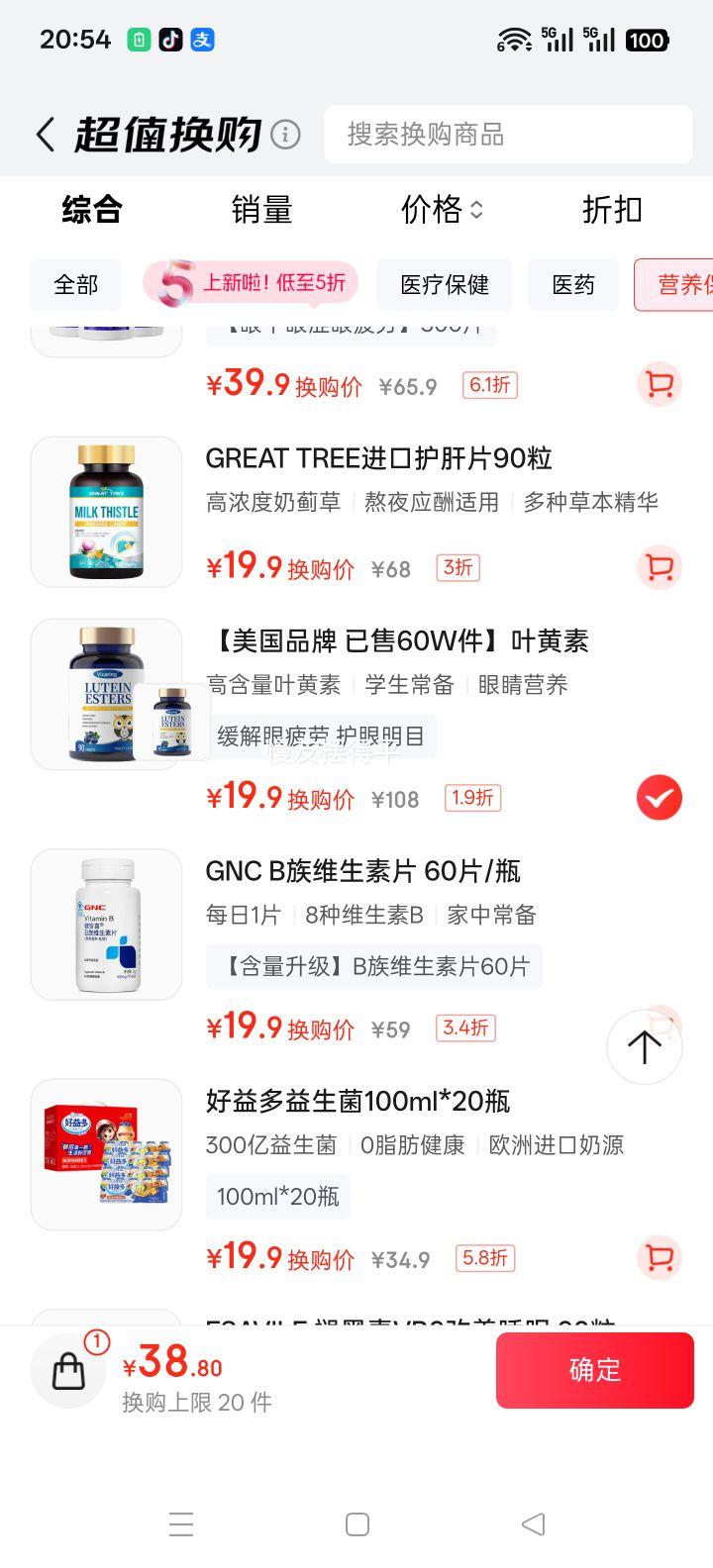Viewport: 713px width, 1568px height.
Task: Sort products by 销量
Action: 261,210
